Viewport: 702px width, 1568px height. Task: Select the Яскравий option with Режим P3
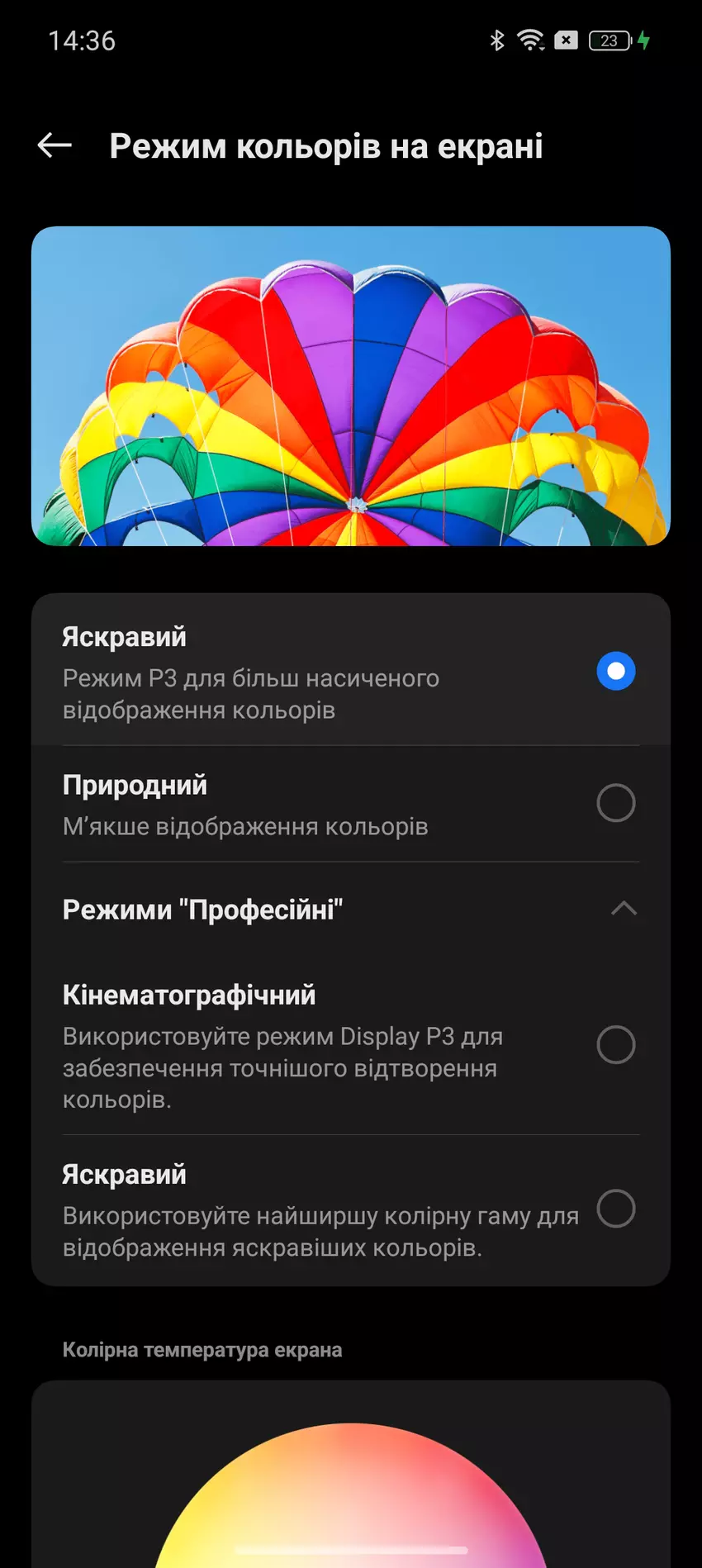click(x=615, y=671)
